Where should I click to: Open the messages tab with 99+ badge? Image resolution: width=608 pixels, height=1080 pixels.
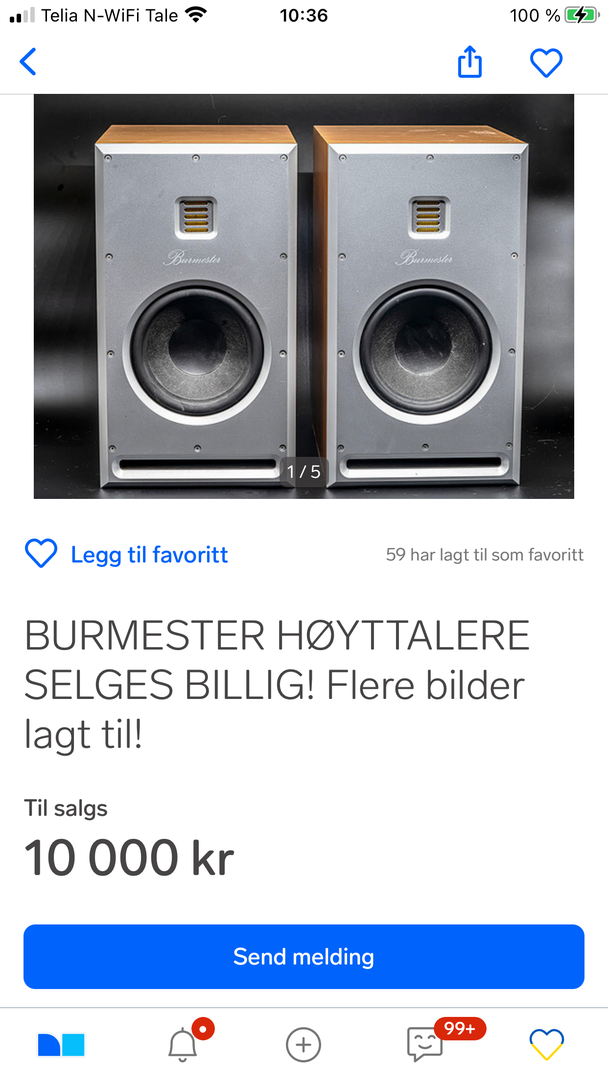pyautogui.click(x=425, y=1044)
